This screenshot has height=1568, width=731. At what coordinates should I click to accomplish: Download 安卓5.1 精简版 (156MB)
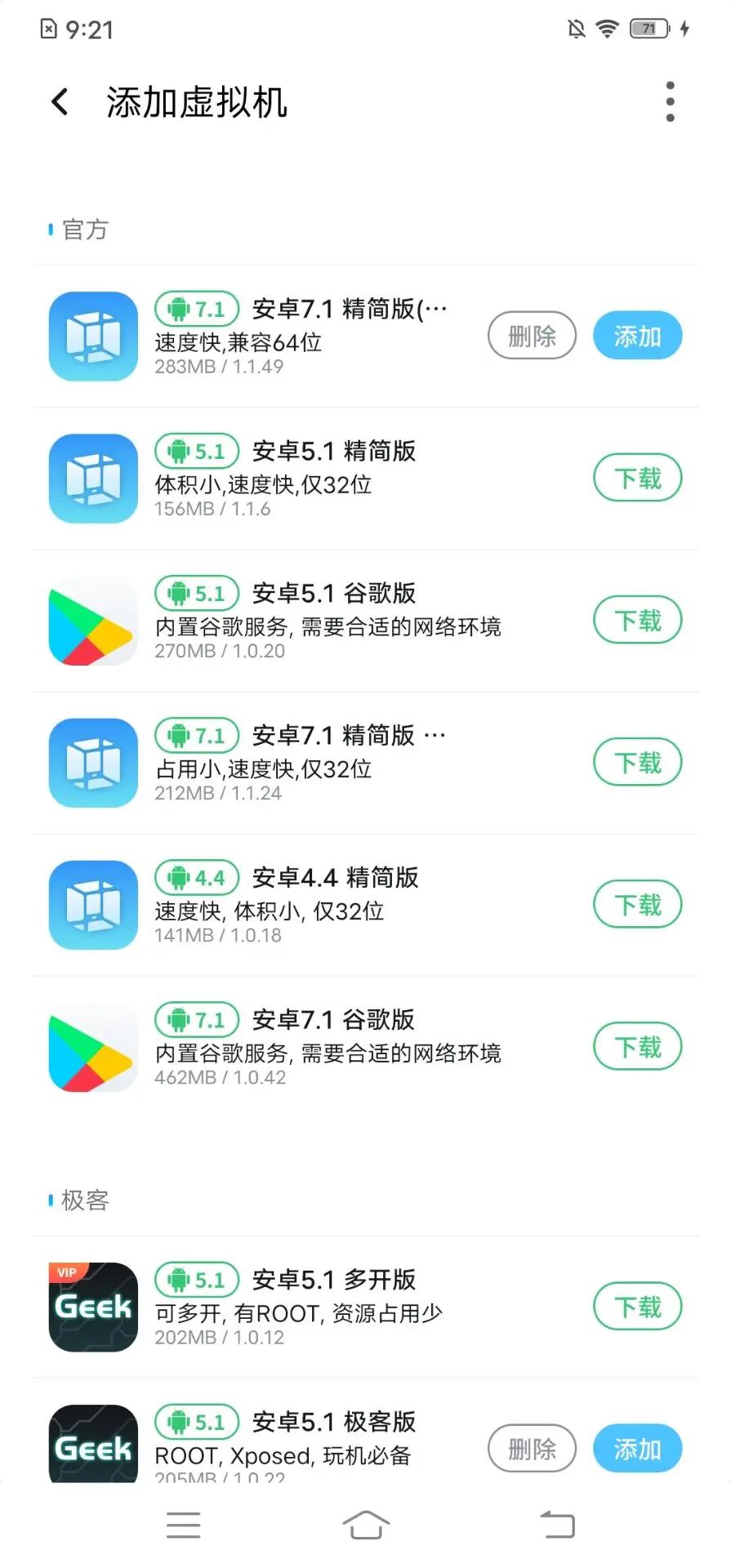tap(636, 478)
